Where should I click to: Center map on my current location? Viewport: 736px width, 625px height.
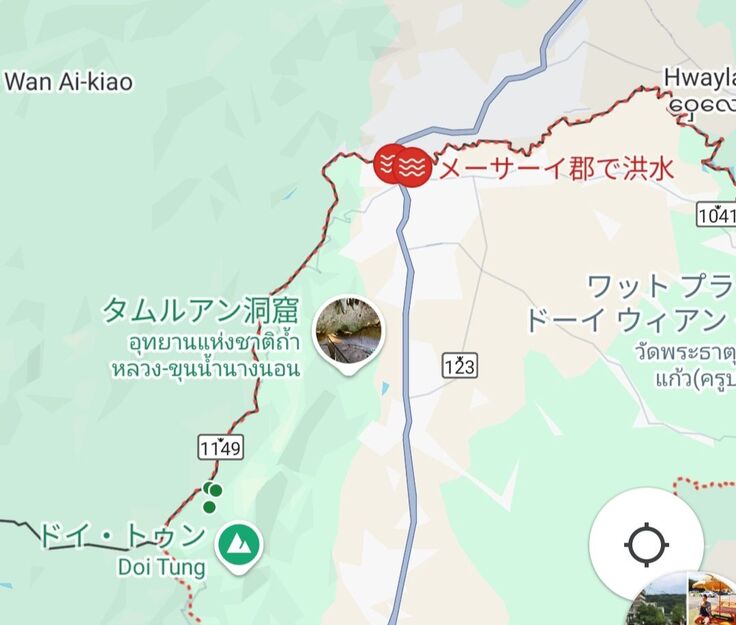tap(646, 545)
